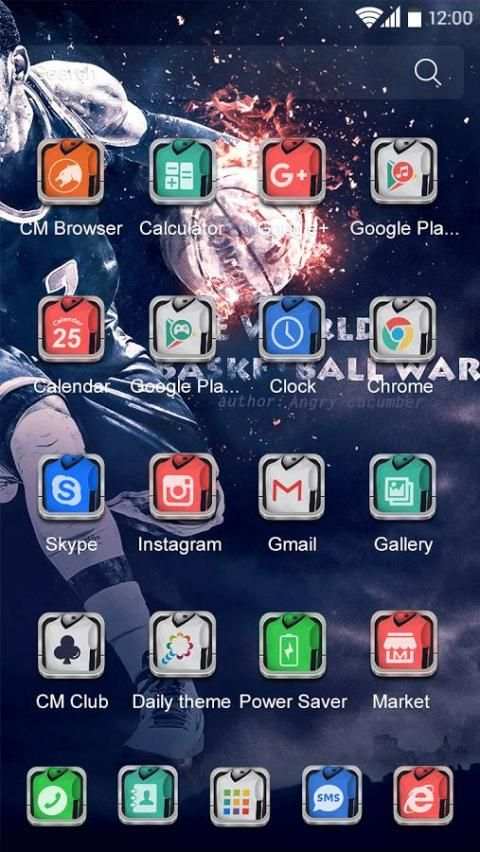Viewport: 480px width, 852px height.
Task: Open the Calendar app
Action: point(71,329)
